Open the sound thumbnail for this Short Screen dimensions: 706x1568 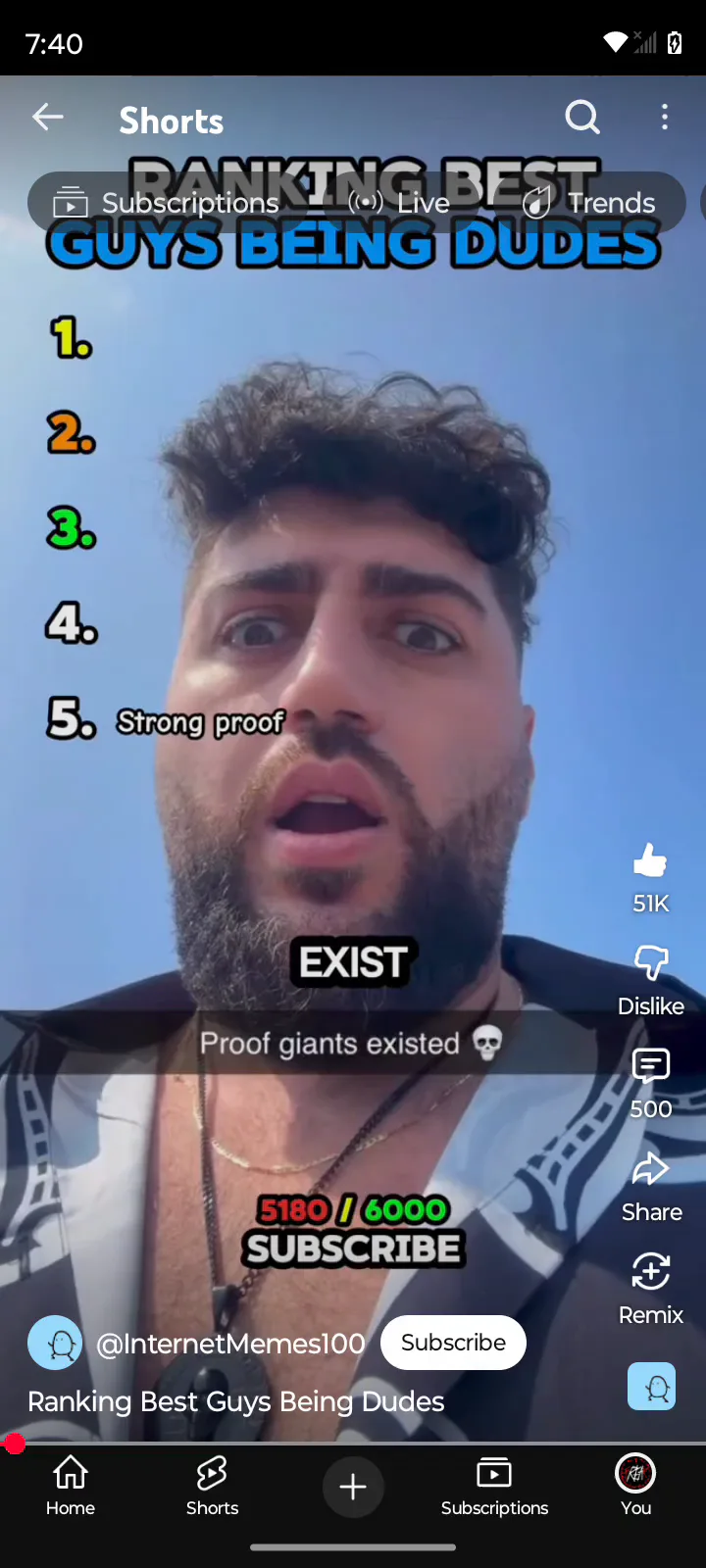[651, 1387]
